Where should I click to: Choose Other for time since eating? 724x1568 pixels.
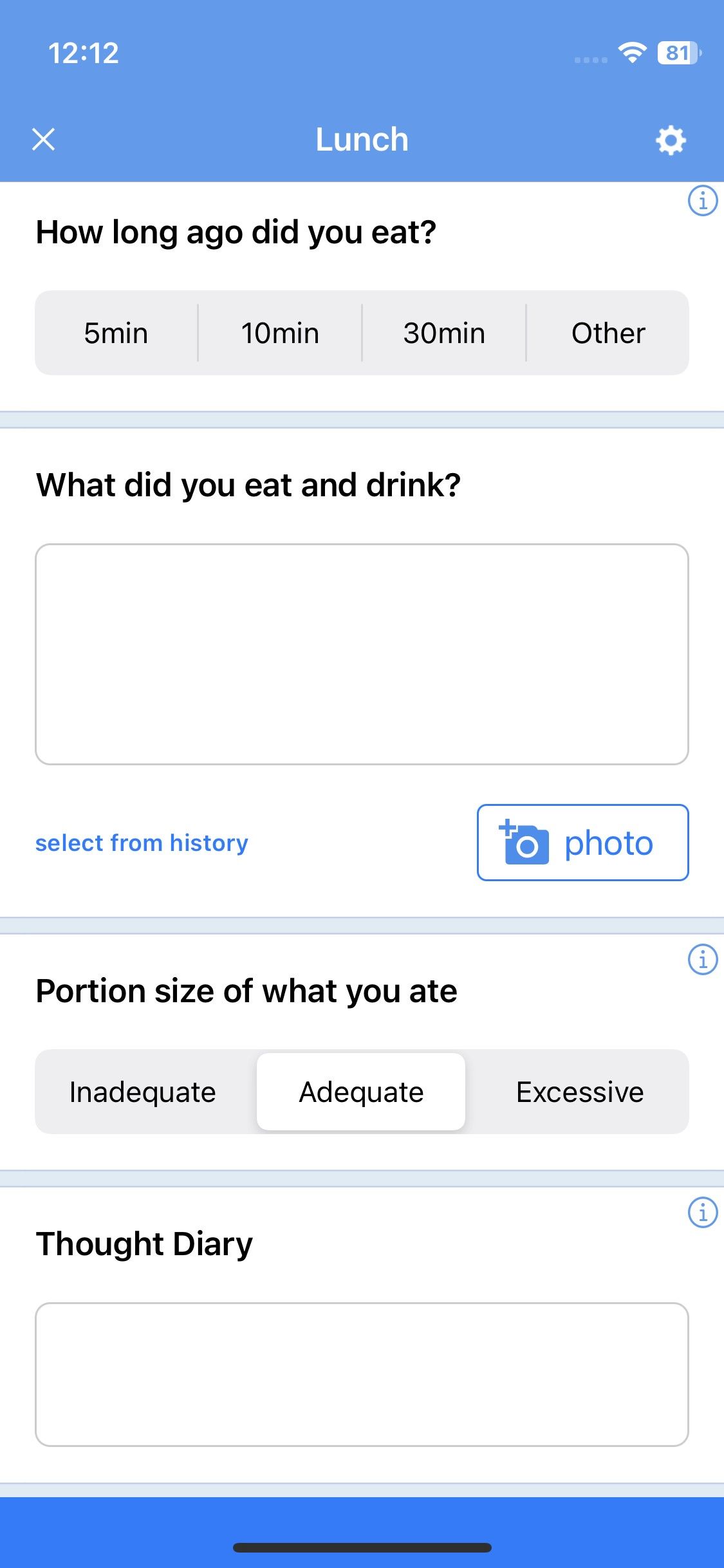coord(608,333)
